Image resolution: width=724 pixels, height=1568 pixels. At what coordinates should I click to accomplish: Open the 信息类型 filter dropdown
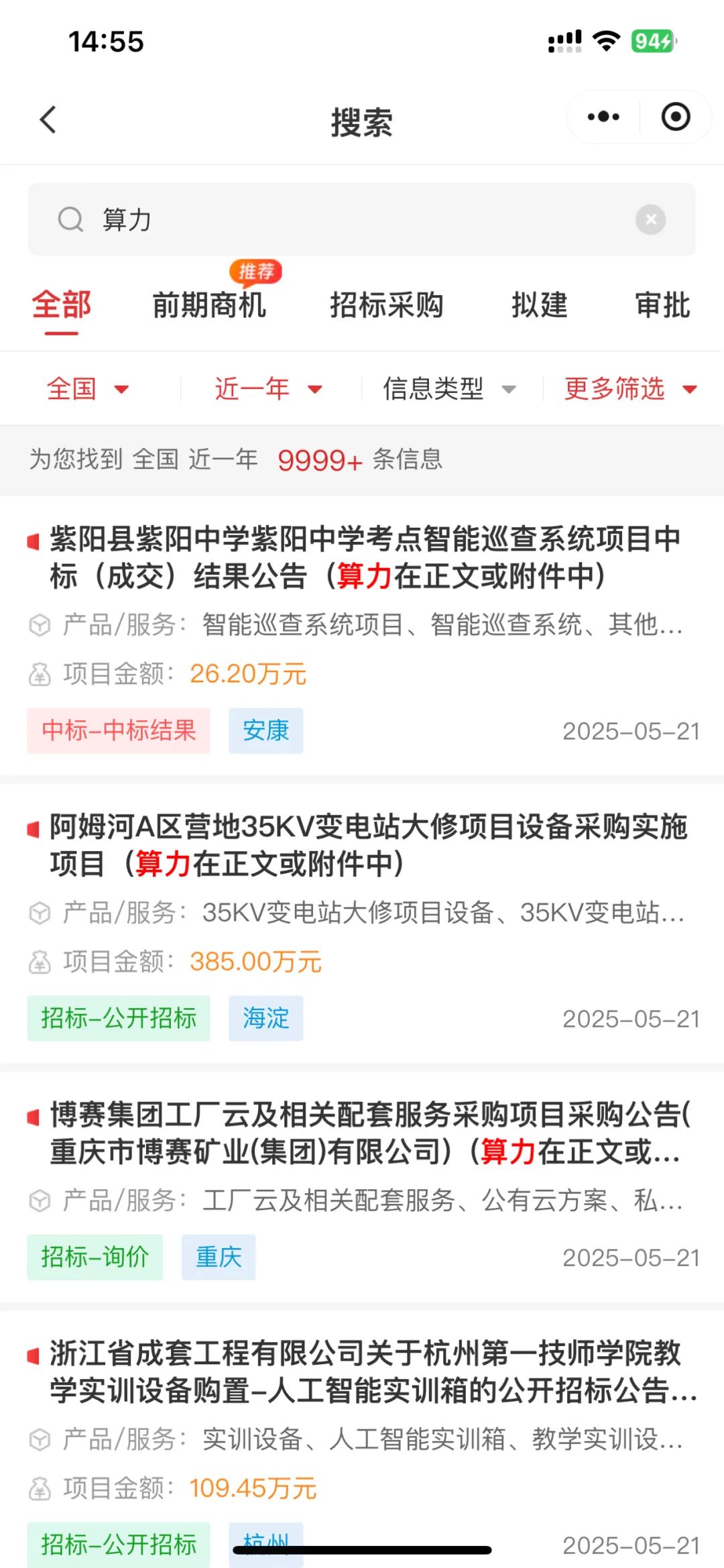(449, 389)
